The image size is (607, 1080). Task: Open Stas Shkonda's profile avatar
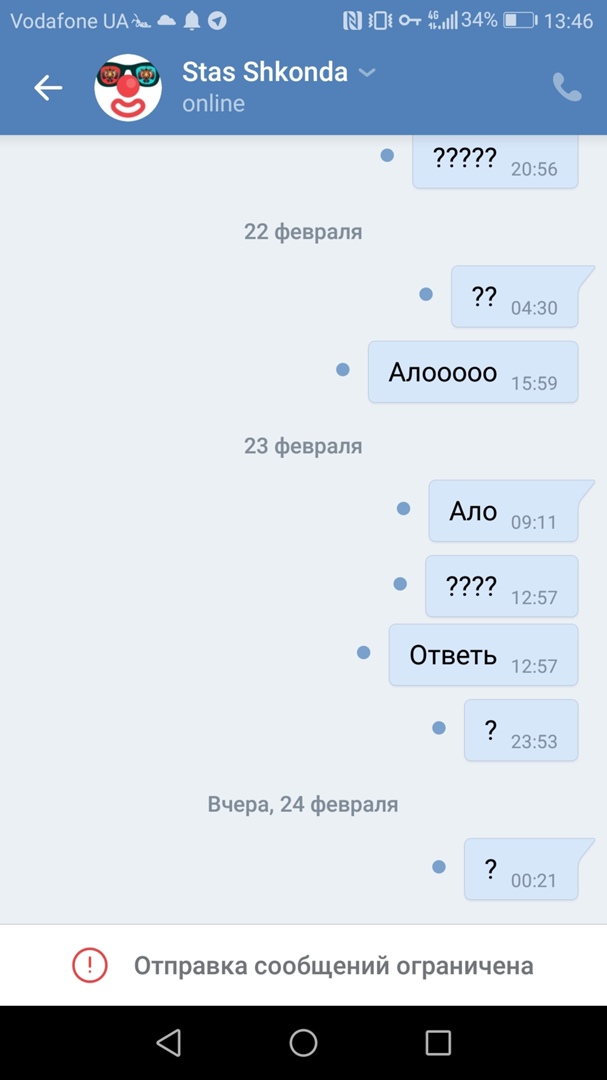click(128, 88)
